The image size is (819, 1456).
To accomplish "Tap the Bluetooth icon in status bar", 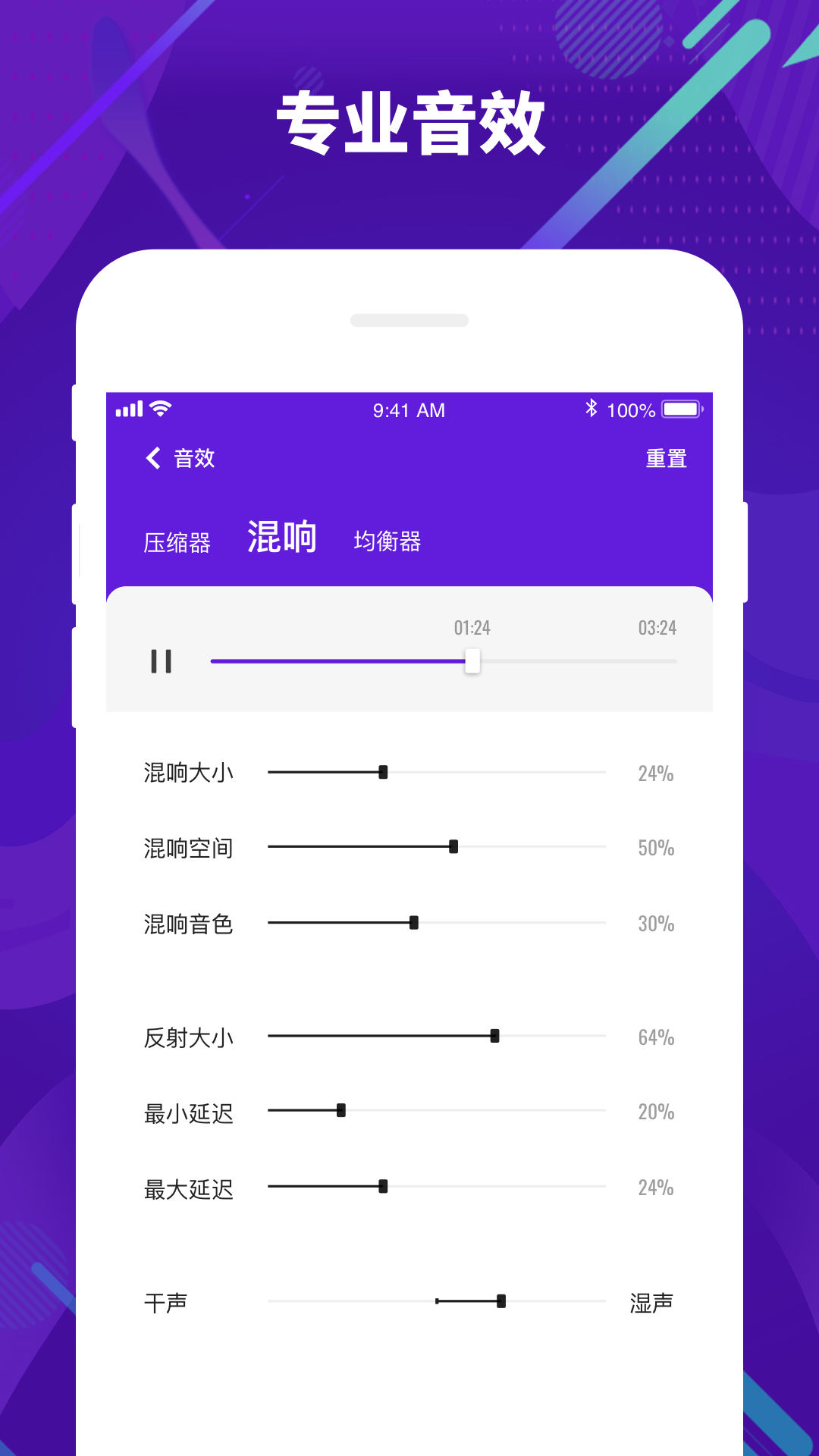I will click(590, 409).
